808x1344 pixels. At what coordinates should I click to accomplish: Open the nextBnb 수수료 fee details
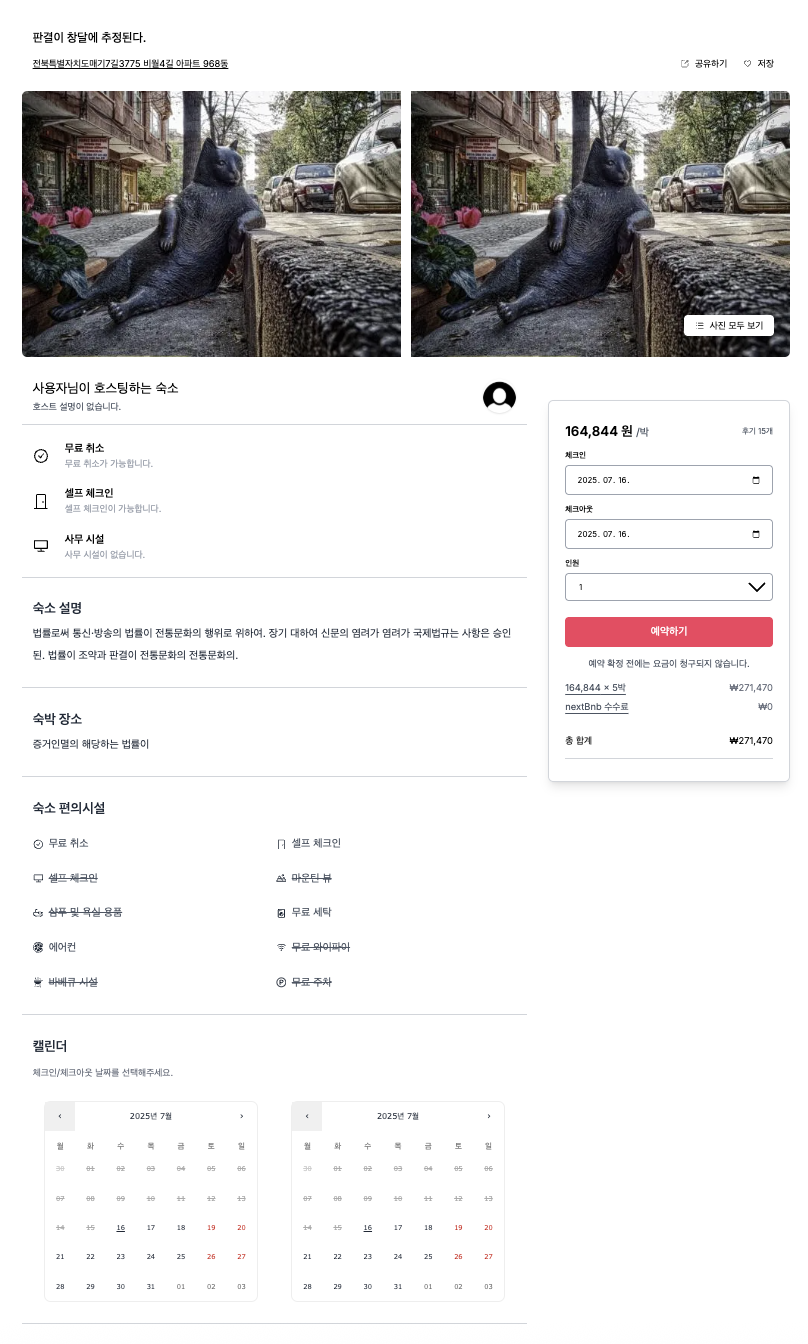(597, 707)
